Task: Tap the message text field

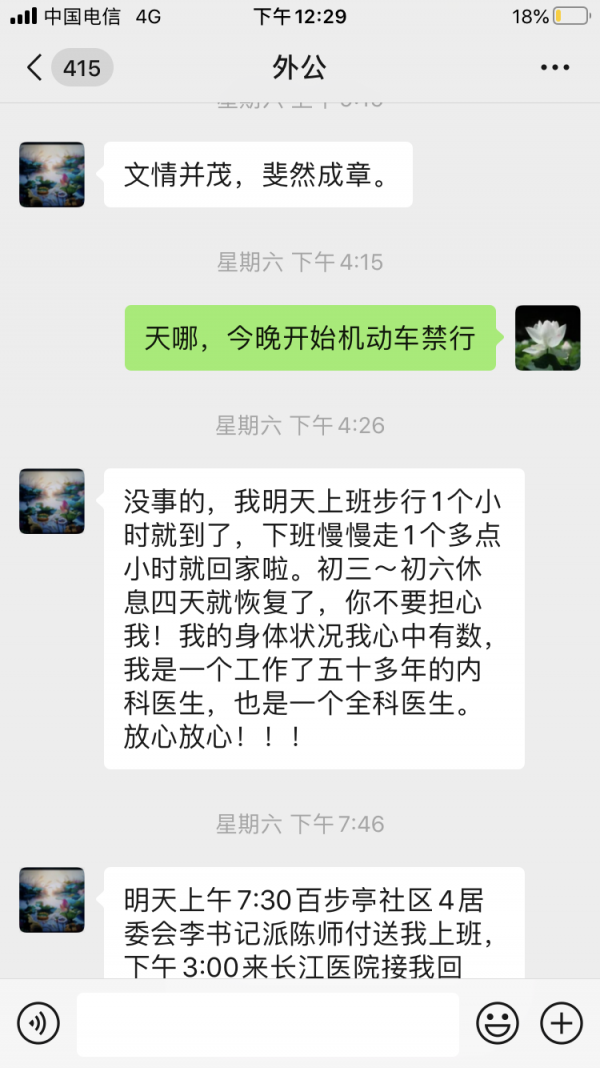Action: [x=267, y=1024]
